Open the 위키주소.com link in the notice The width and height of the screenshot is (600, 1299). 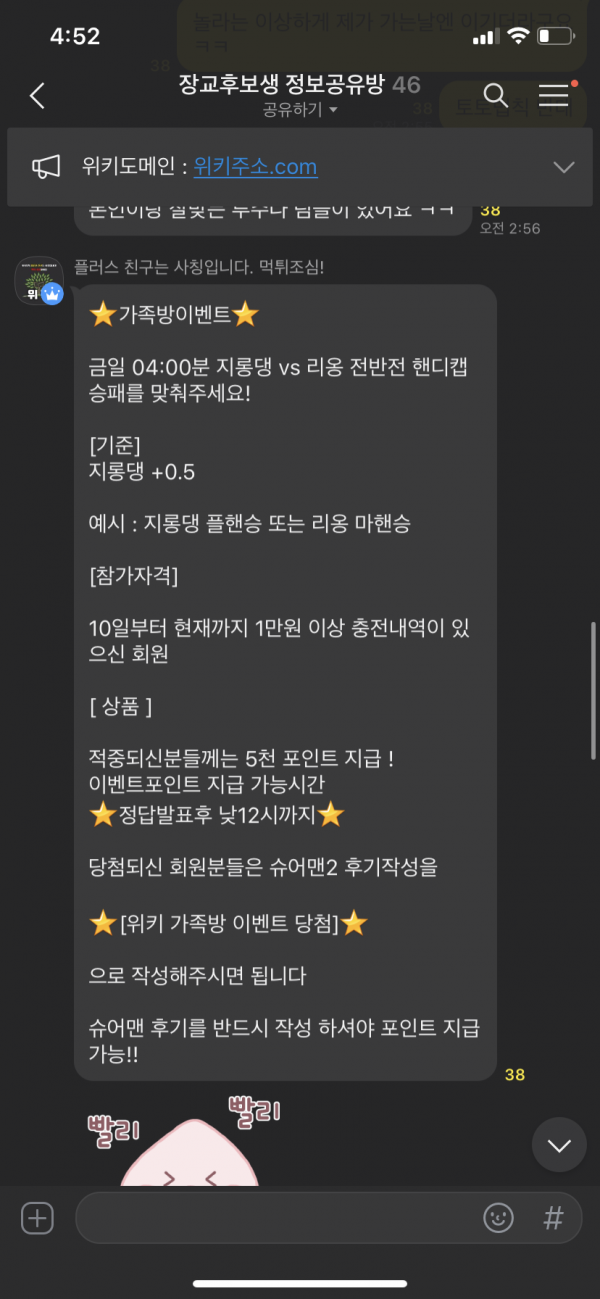click(255, 167)
